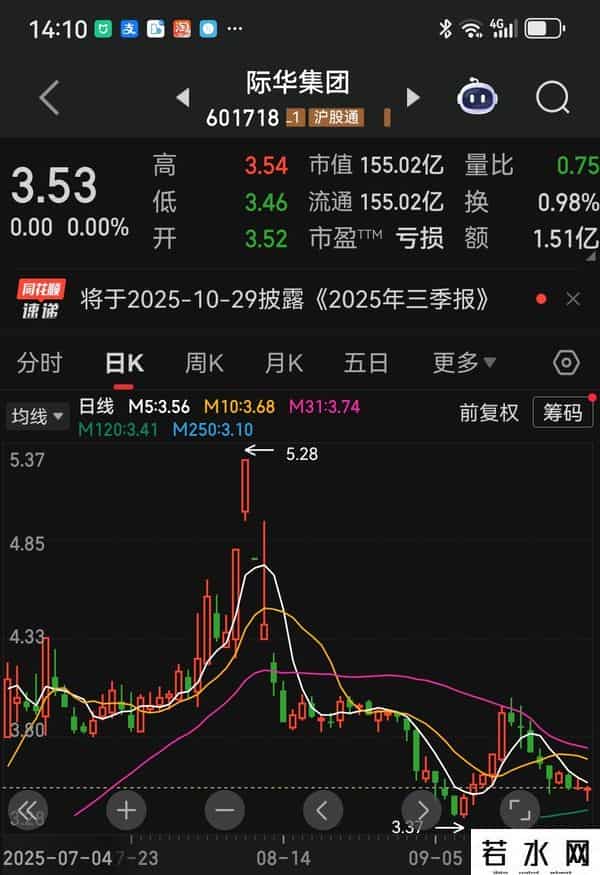Open chart settings hexagon icon
Image resolution: width=600 pixels, height=875 pixels.
point(566,362)
